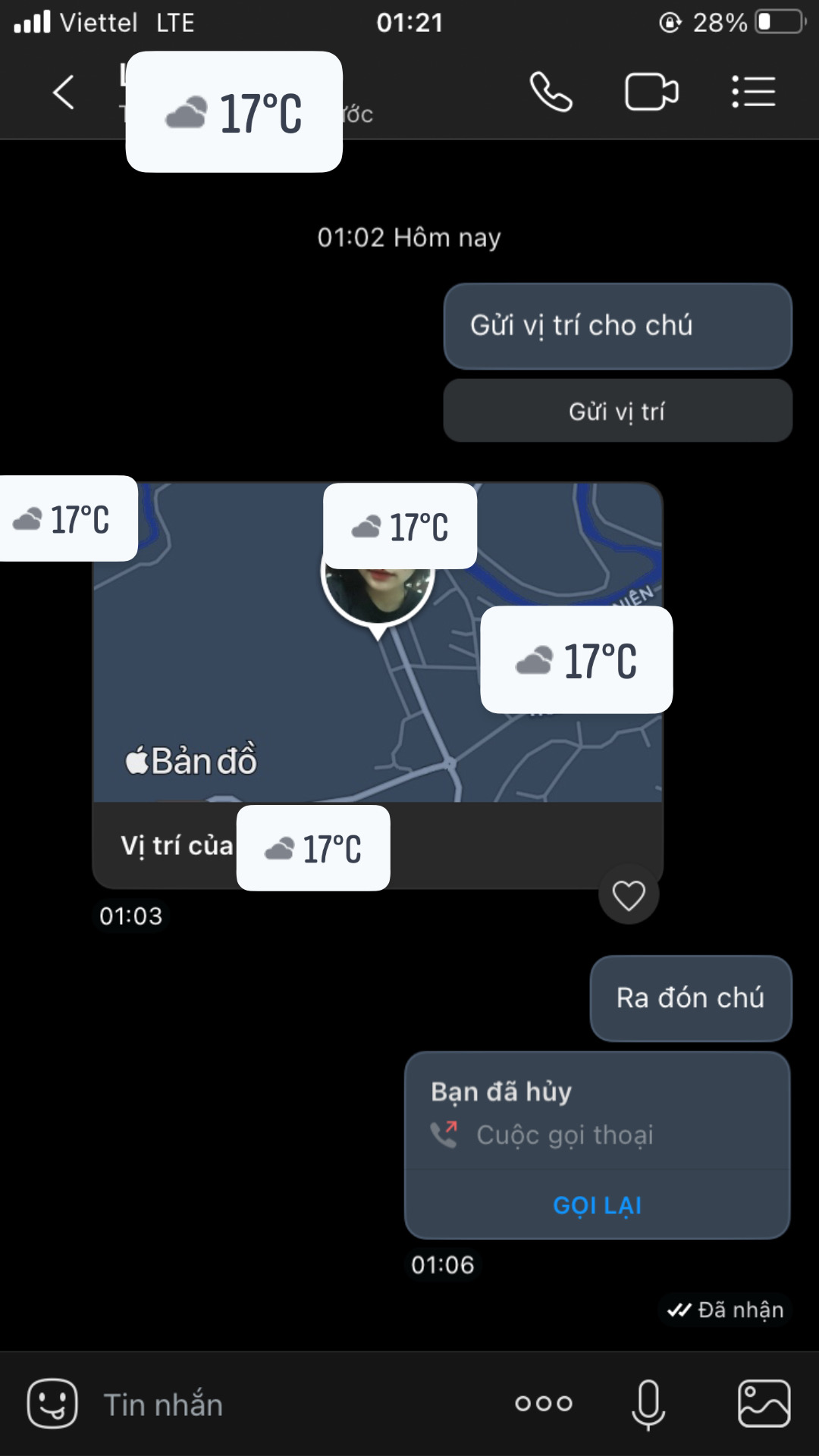Screen dimensions: 819x1456
Task: Open the sticker and emoji picker
Action: [x=52, y=1404]
